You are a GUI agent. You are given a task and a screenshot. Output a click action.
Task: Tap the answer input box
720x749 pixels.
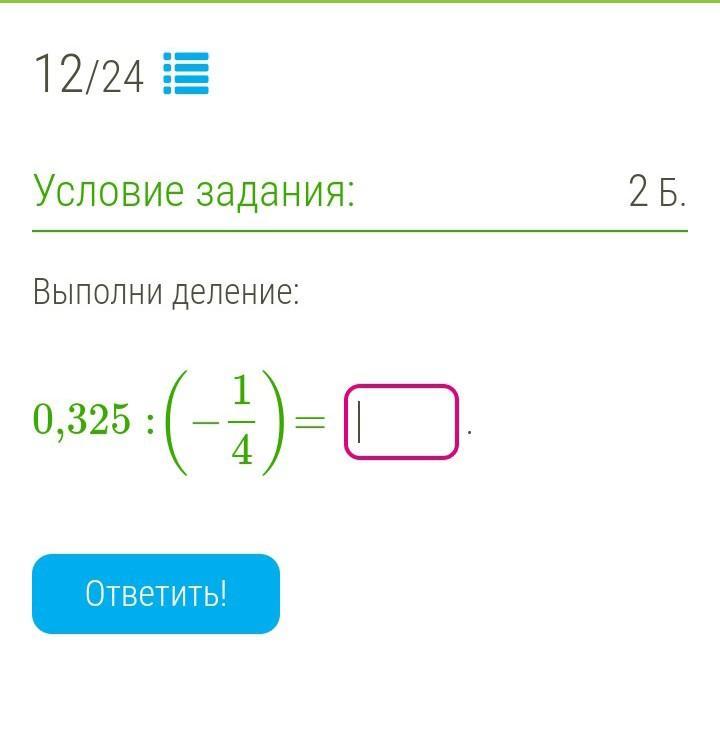[x=401, y=422]
